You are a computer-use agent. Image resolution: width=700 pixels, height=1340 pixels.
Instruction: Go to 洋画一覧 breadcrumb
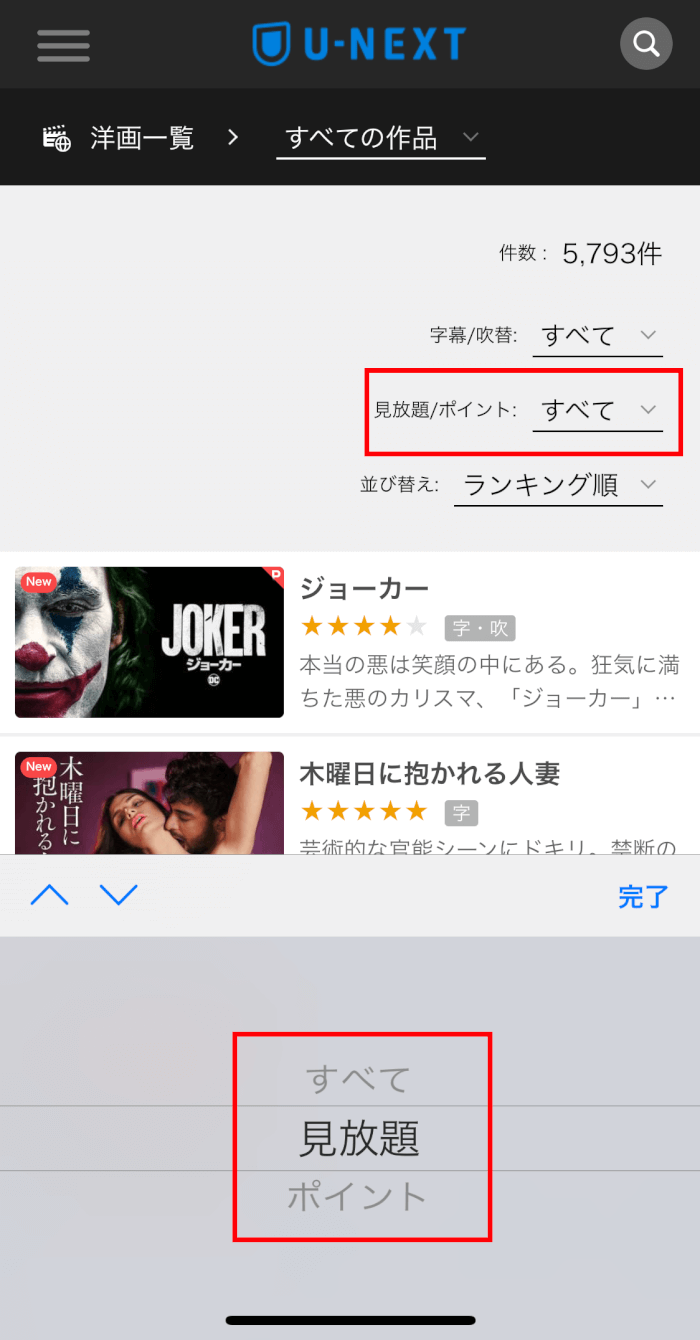pos(140,138)
